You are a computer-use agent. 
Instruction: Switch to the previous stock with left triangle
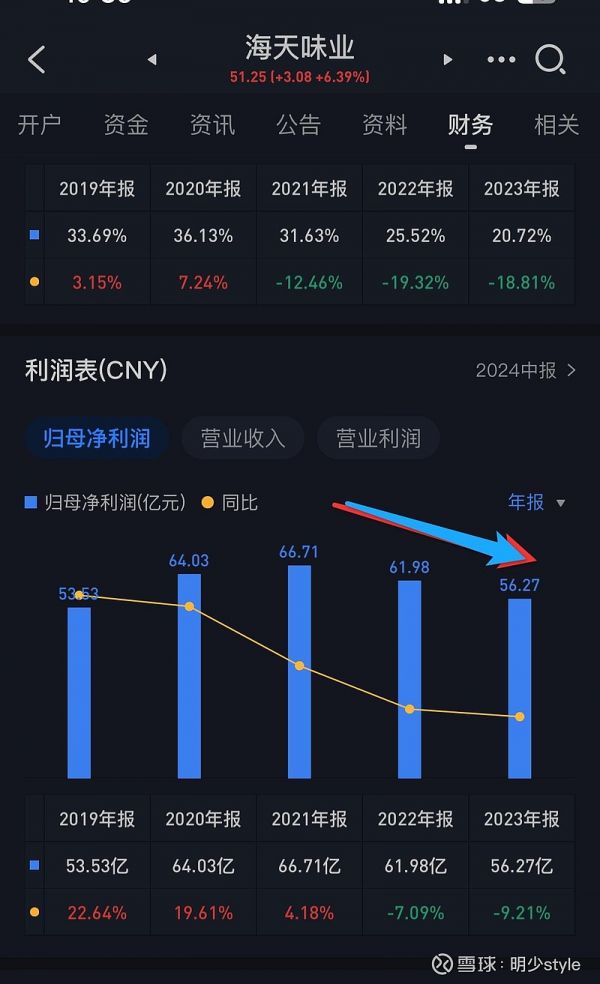pyautogui.click(x=152, y=60)
